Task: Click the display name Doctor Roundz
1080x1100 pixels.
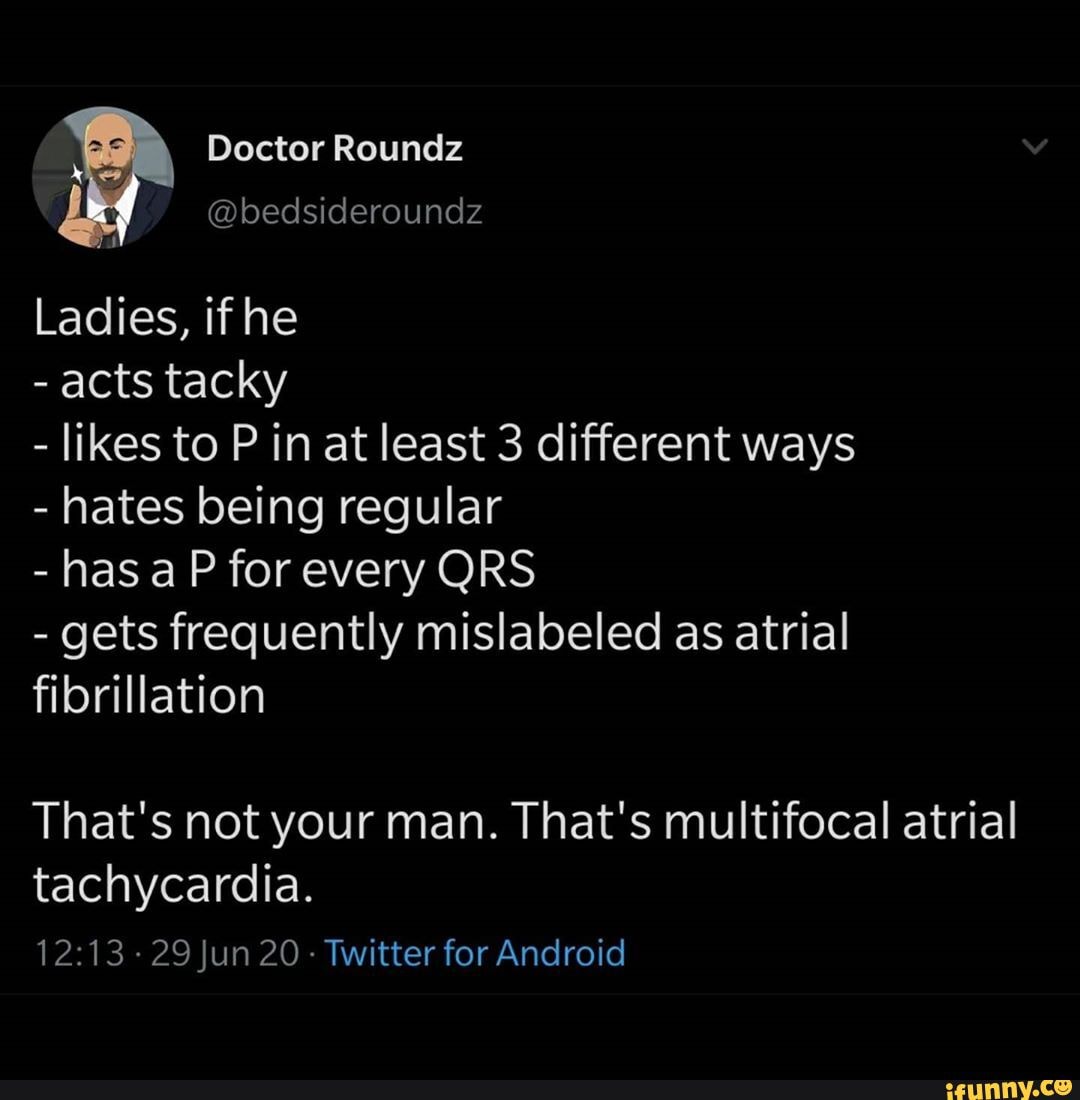Action: (x=335, y=147)
